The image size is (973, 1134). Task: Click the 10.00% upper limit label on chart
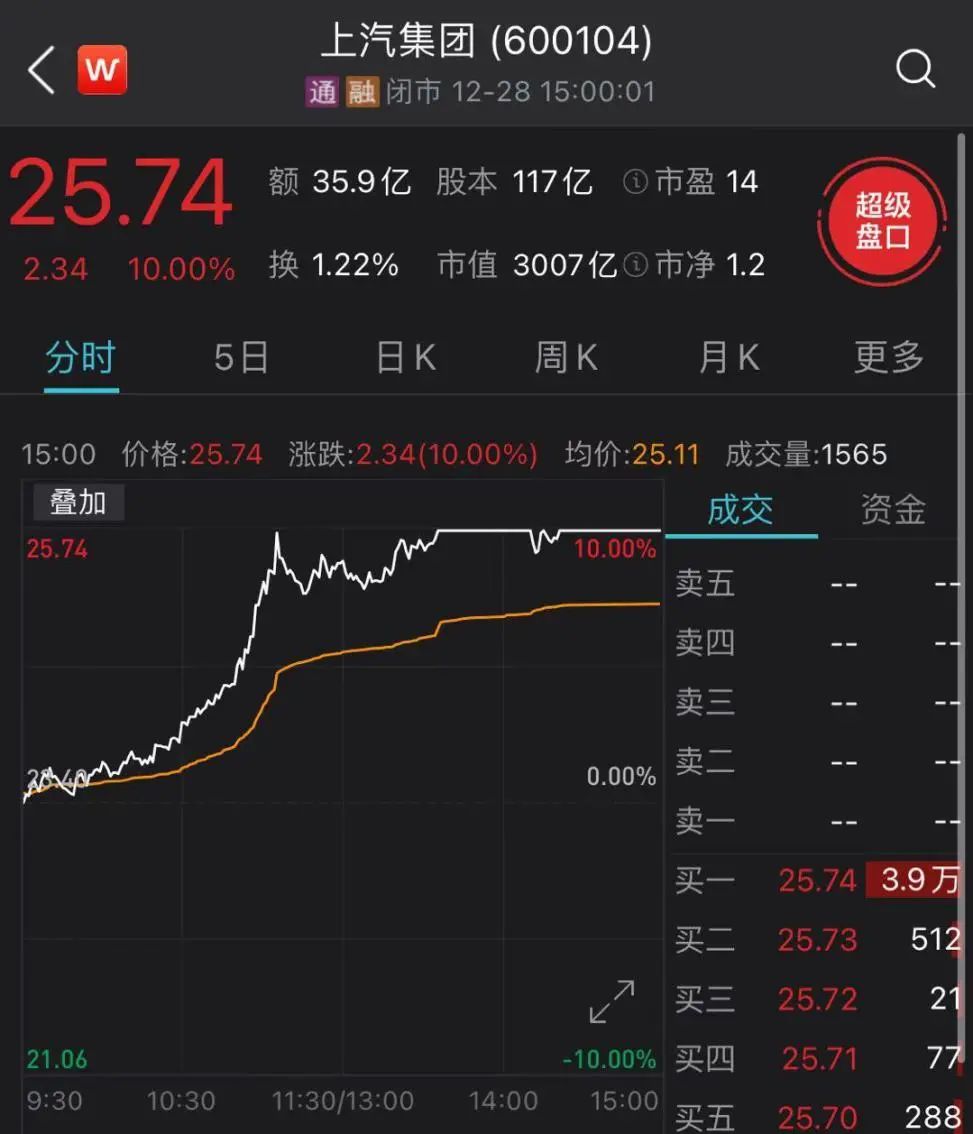(x=615, y=548)
